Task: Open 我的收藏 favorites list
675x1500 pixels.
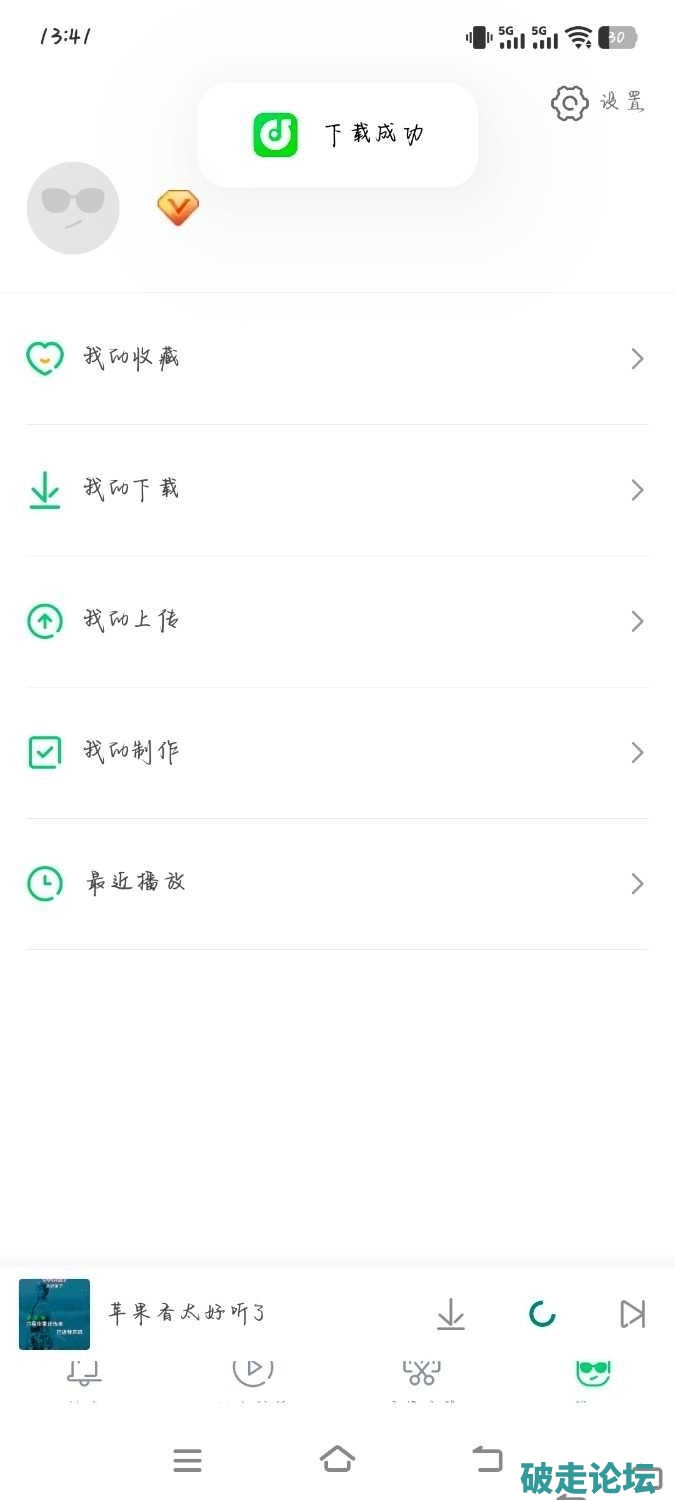Action: [336, 358]
